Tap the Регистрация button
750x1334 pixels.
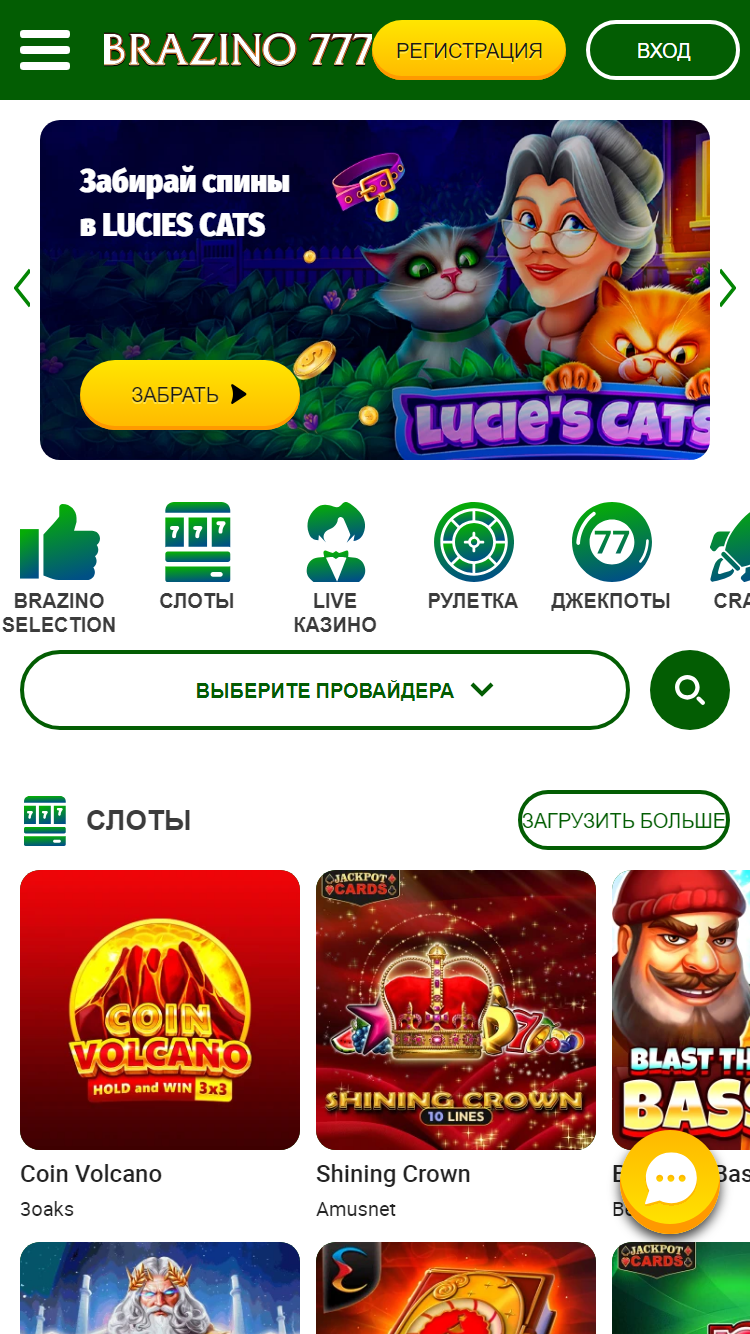pyautogui.click(x=469, y=50)
